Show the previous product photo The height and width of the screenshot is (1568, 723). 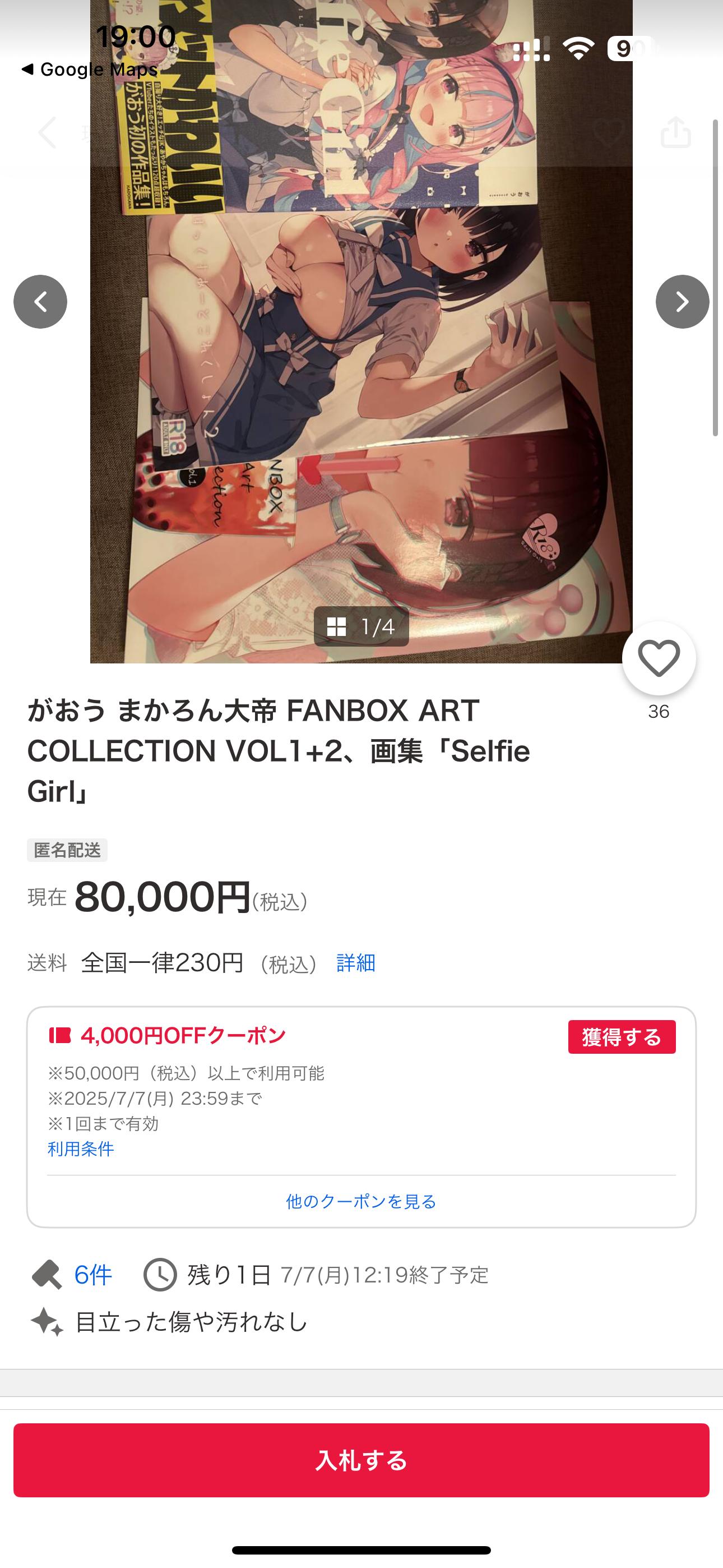(x=40, y=302)
